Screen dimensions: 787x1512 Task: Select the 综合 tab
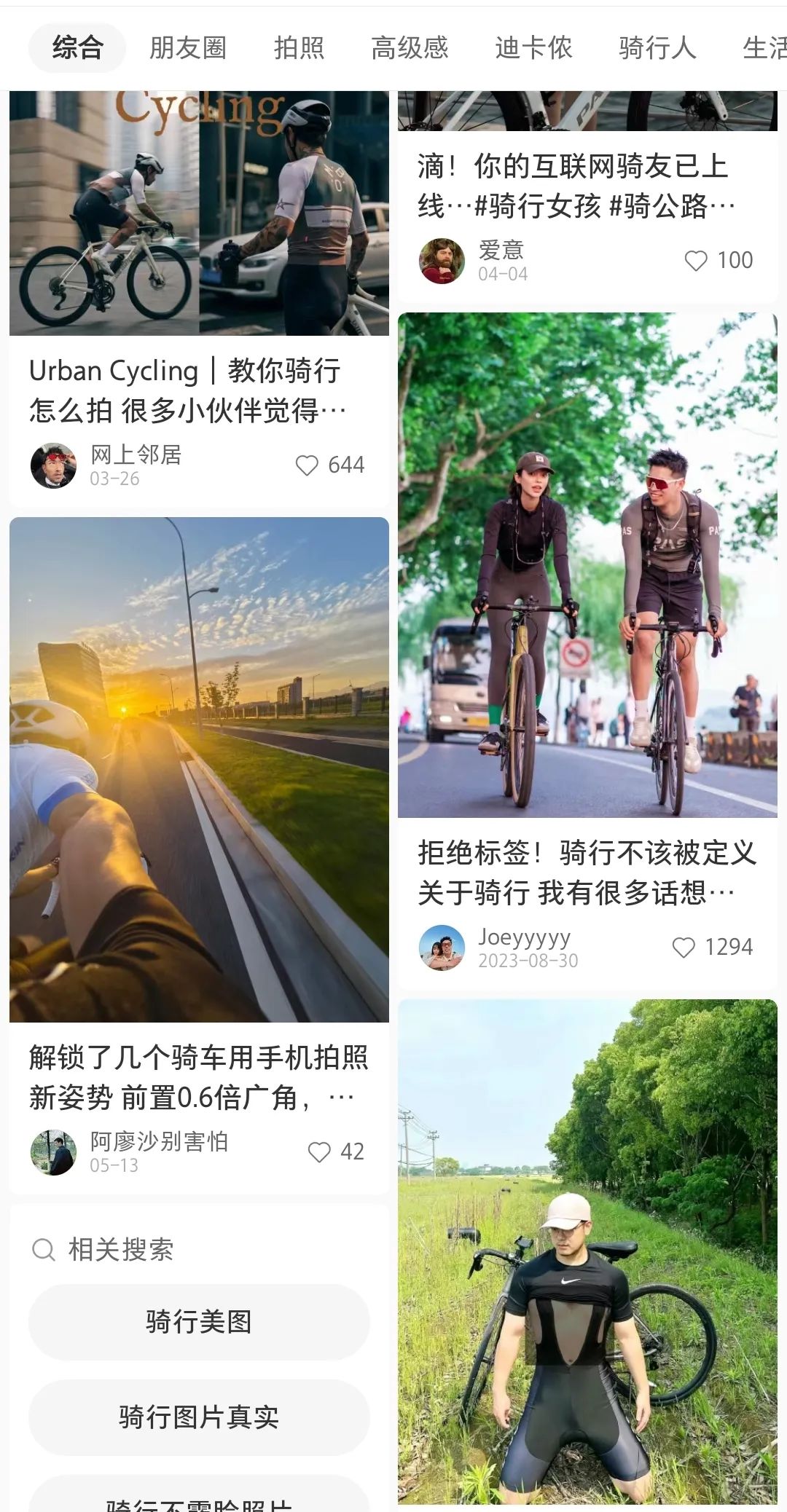click(x=77, y=48)
